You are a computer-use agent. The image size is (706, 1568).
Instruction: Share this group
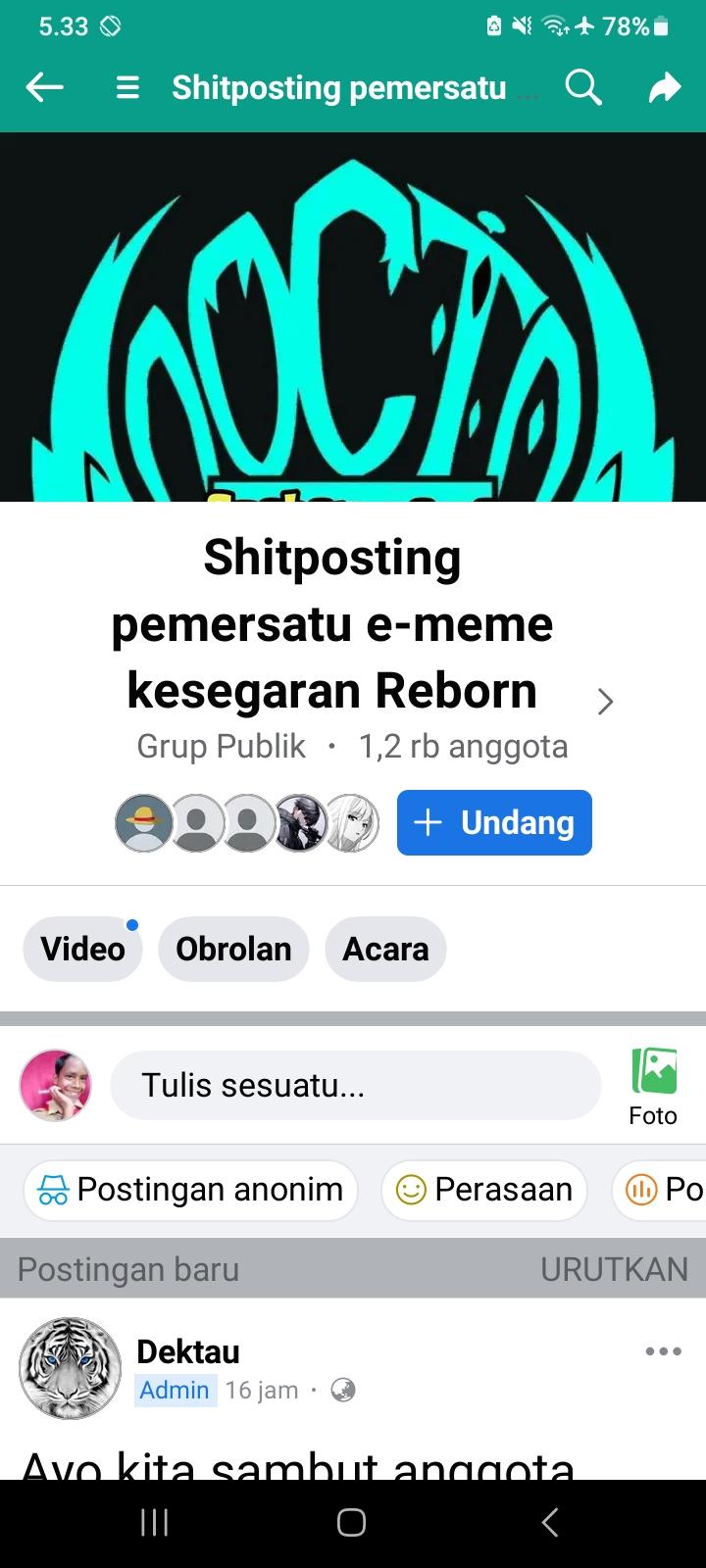click(x=664, y=88)
